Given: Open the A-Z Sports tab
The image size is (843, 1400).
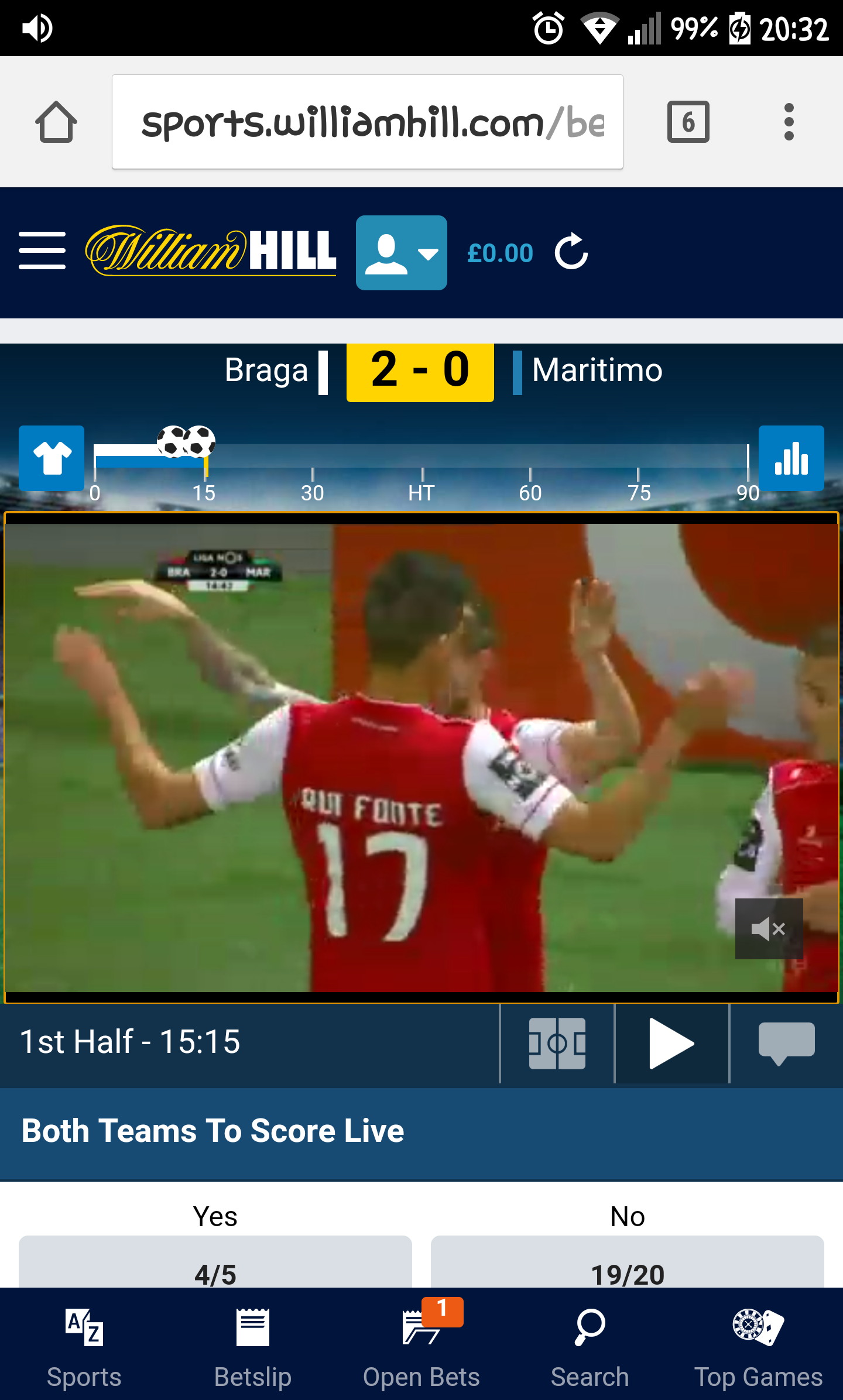Looking at the screenshot, I should pyautogui.click(x=84, y=1346).
